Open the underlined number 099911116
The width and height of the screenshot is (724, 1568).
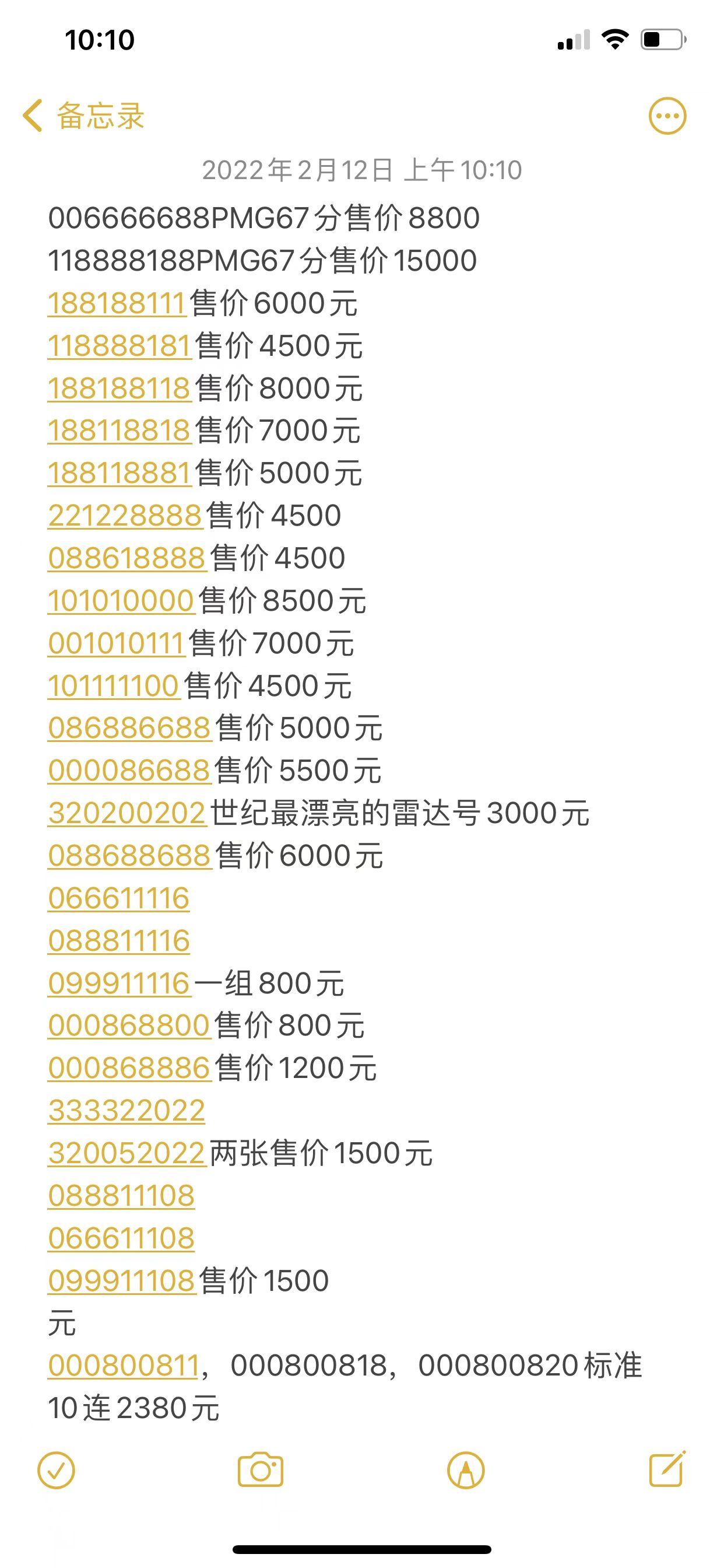tap(120, 983)
